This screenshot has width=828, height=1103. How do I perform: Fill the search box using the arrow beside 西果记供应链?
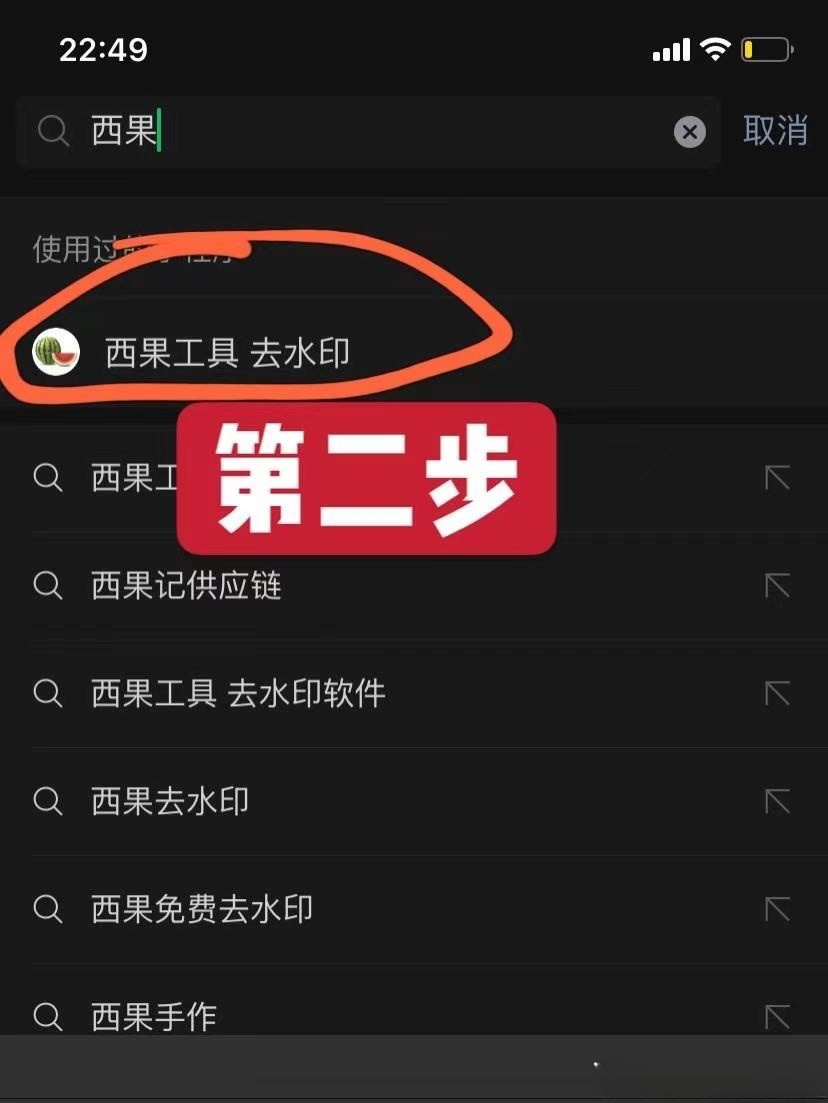[777, 586]
